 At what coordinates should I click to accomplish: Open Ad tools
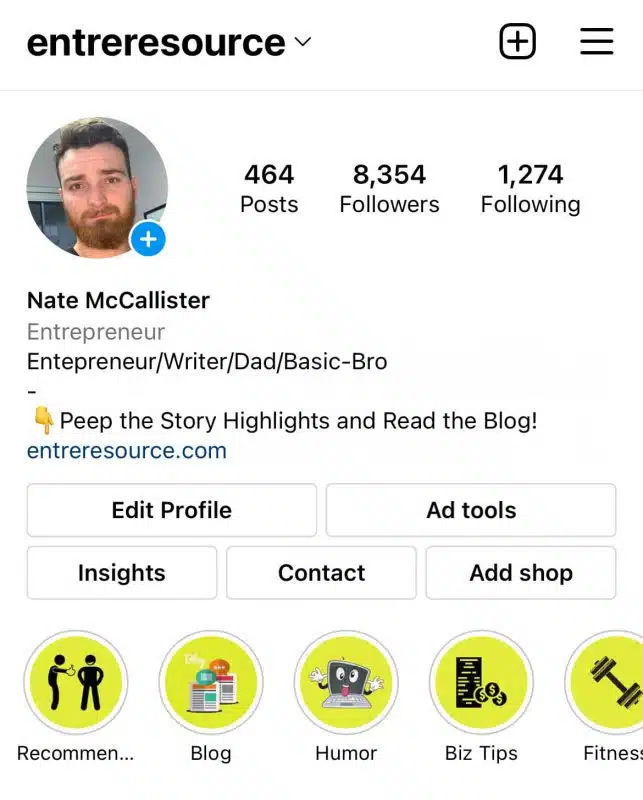471,510
